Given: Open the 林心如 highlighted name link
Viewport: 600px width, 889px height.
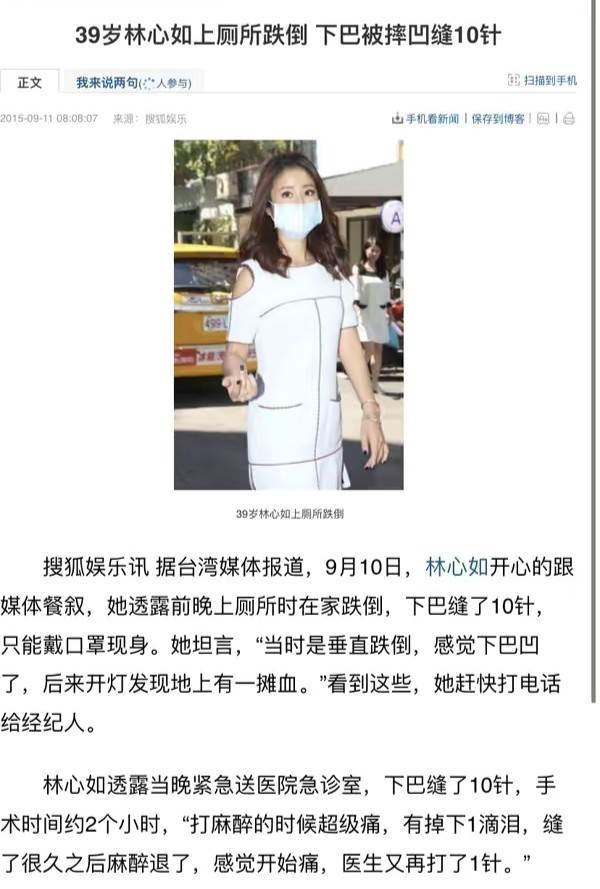Looking at the screenshot, I should [x=456, y=566].
